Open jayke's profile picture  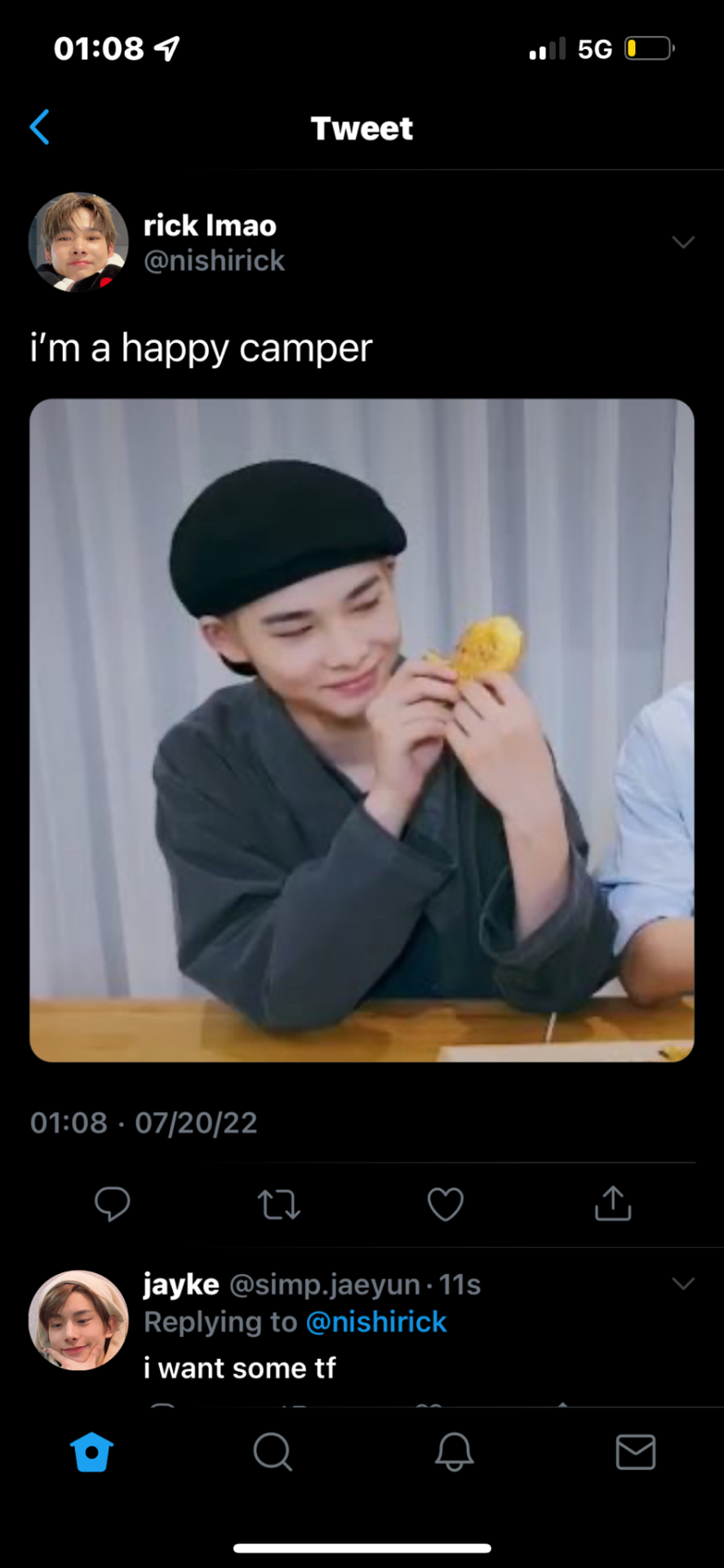[78, 1321]
